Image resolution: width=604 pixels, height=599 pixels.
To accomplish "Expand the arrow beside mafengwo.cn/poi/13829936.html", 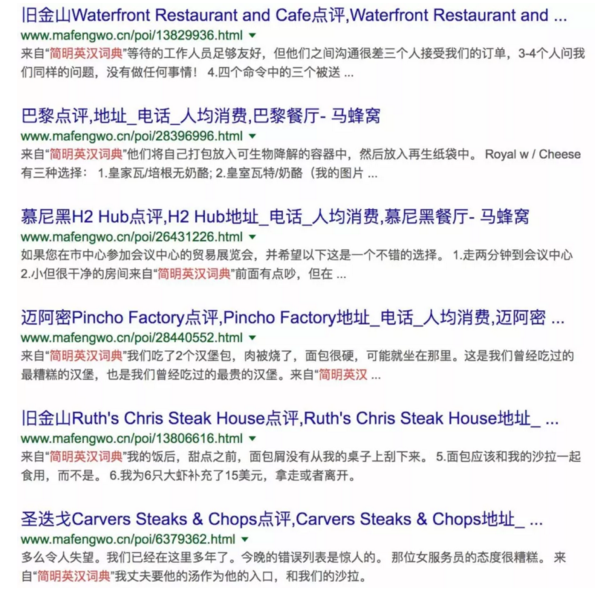I will [252, 35].
